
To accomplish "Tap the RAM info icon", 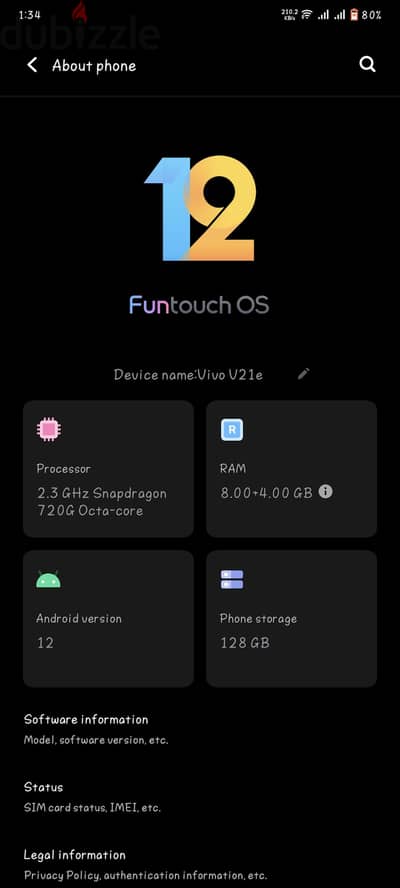I will (x=325, y=492).
